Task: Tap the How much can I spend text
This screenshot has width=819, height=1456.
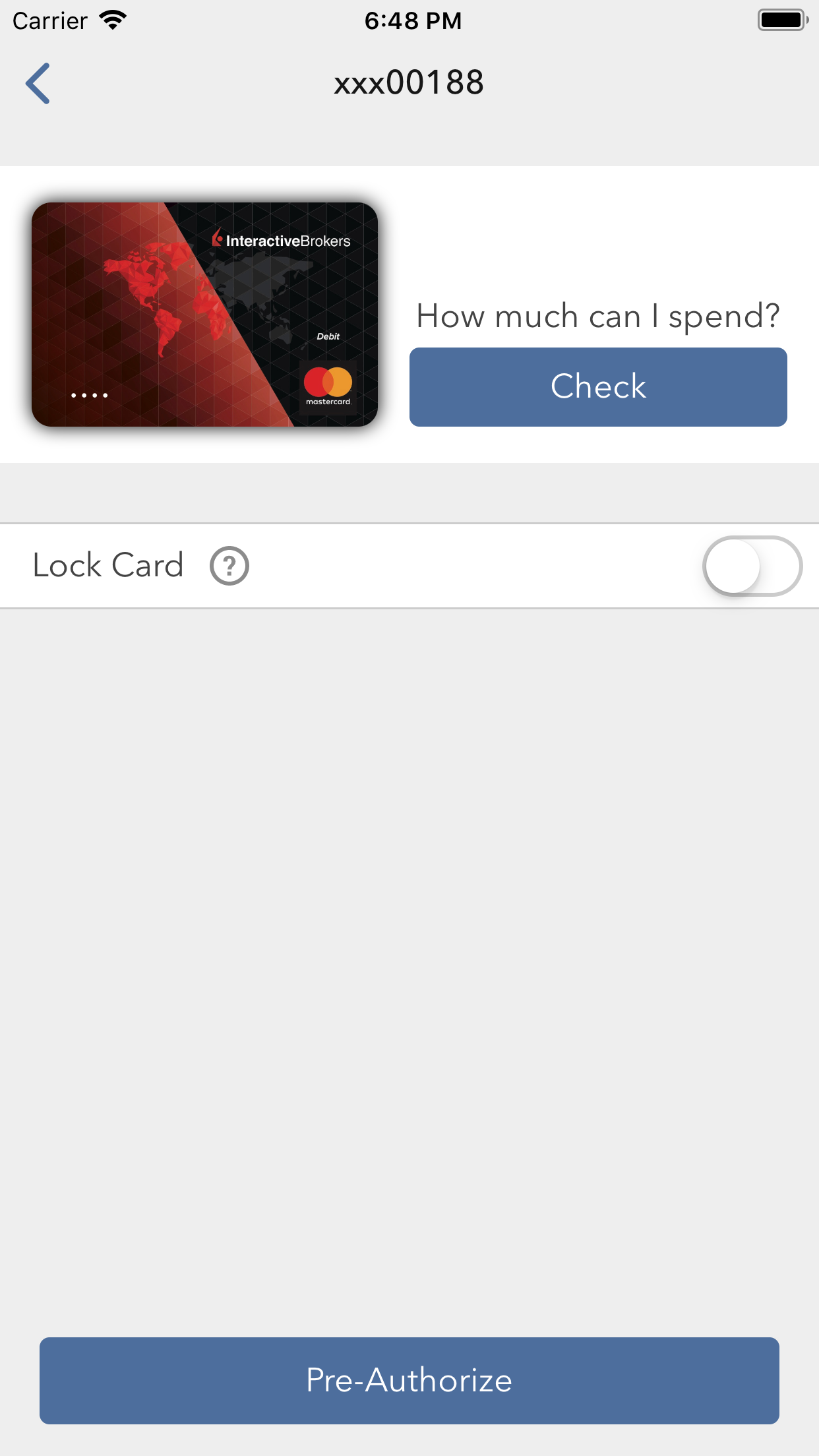Action: (x=597, y=317)
